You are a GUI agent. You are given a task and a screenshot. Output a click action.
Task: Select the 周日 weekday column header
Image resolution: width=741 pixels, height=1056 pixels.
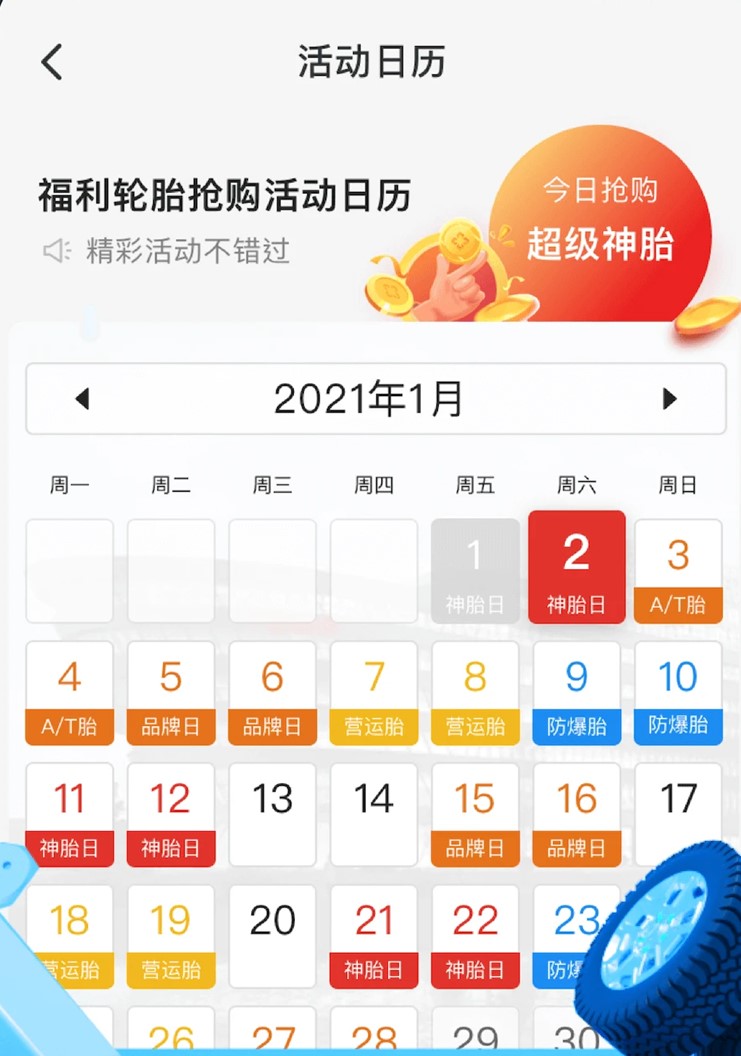pyautogui.click(x=678, y=484)
